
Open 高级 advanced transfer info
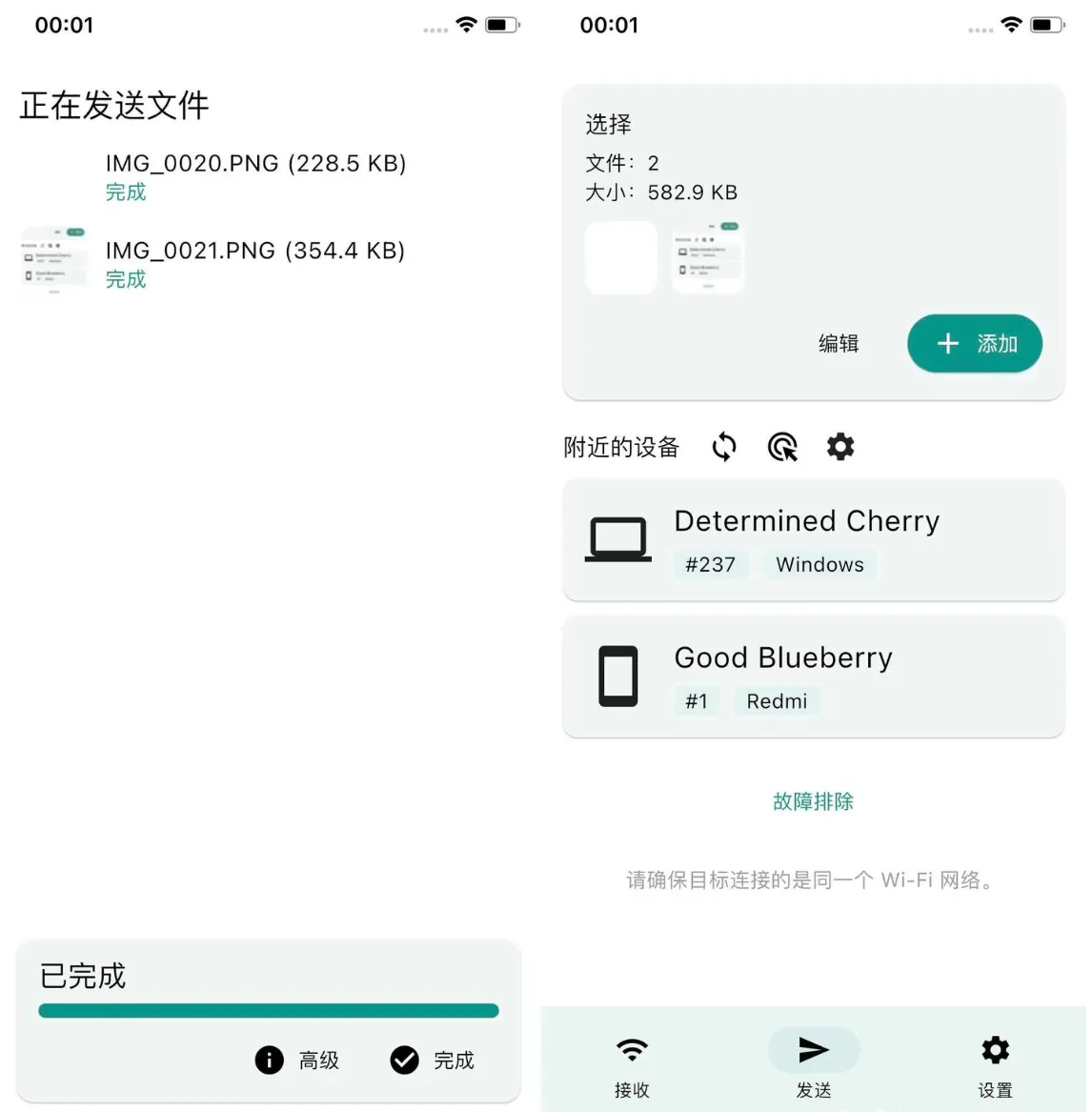click(x=297, y=1061)
